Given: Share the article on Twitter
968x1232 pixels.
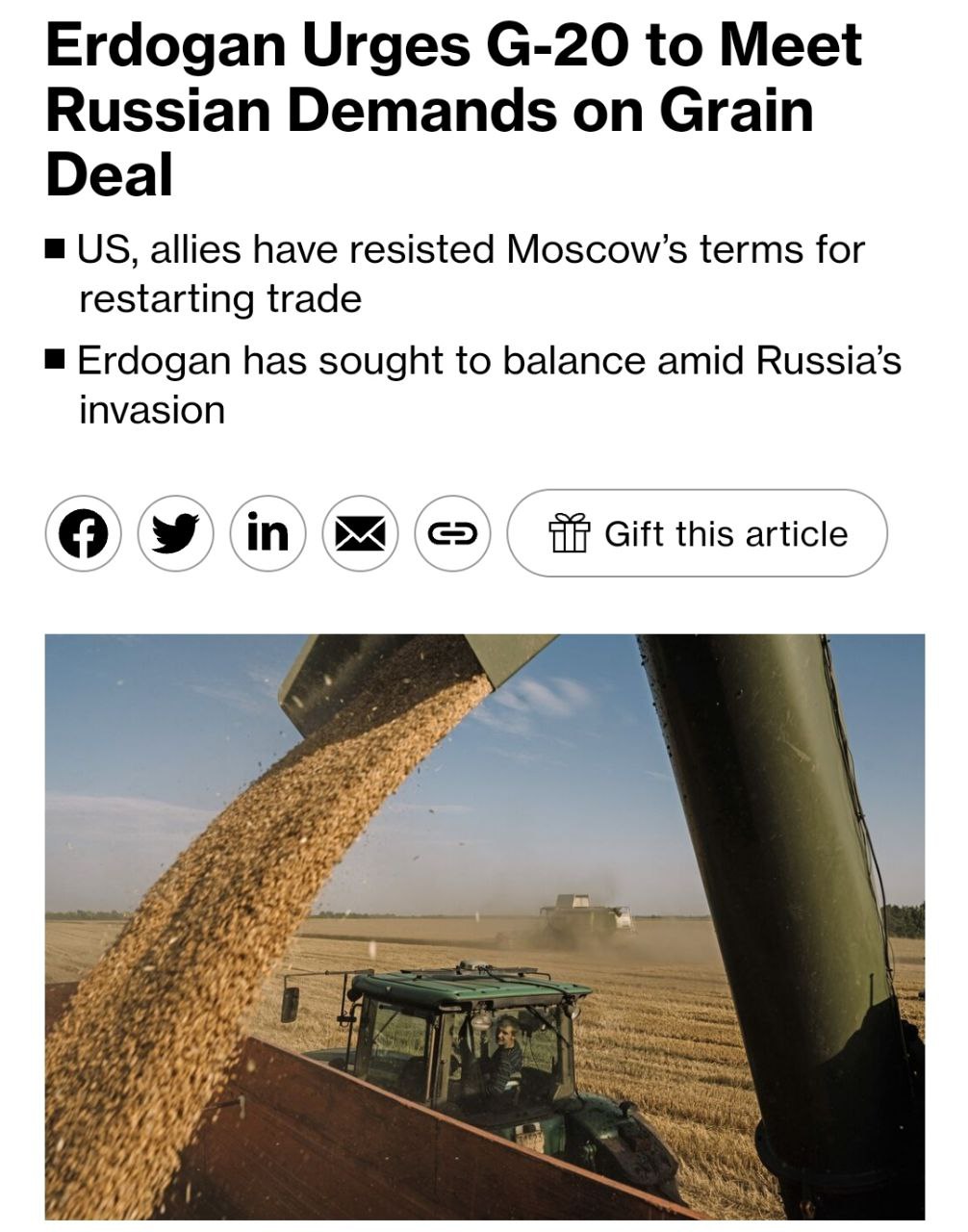Looking at the screenshot, I should pyautogui.click(x=176, y=533).
